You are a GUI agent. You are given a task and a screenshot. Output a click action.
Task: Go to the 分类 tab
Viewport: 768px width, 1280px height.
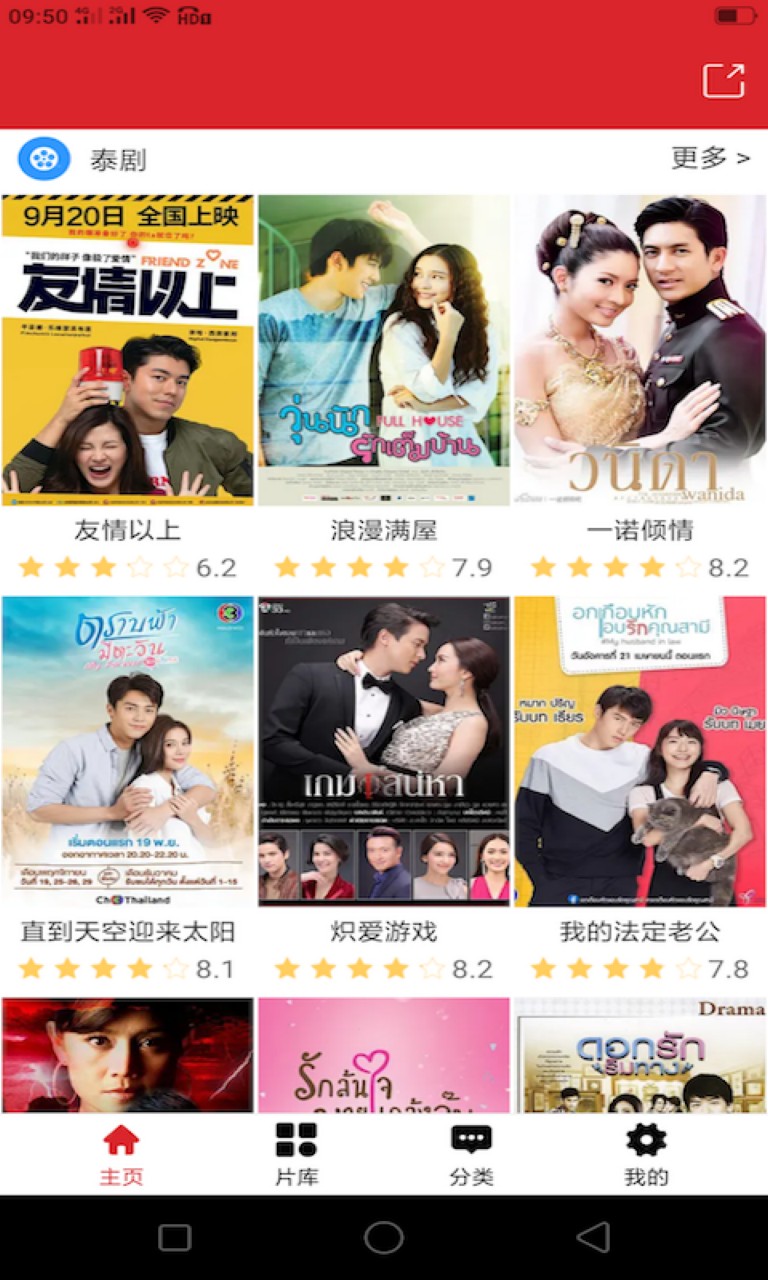(471, 1154)
